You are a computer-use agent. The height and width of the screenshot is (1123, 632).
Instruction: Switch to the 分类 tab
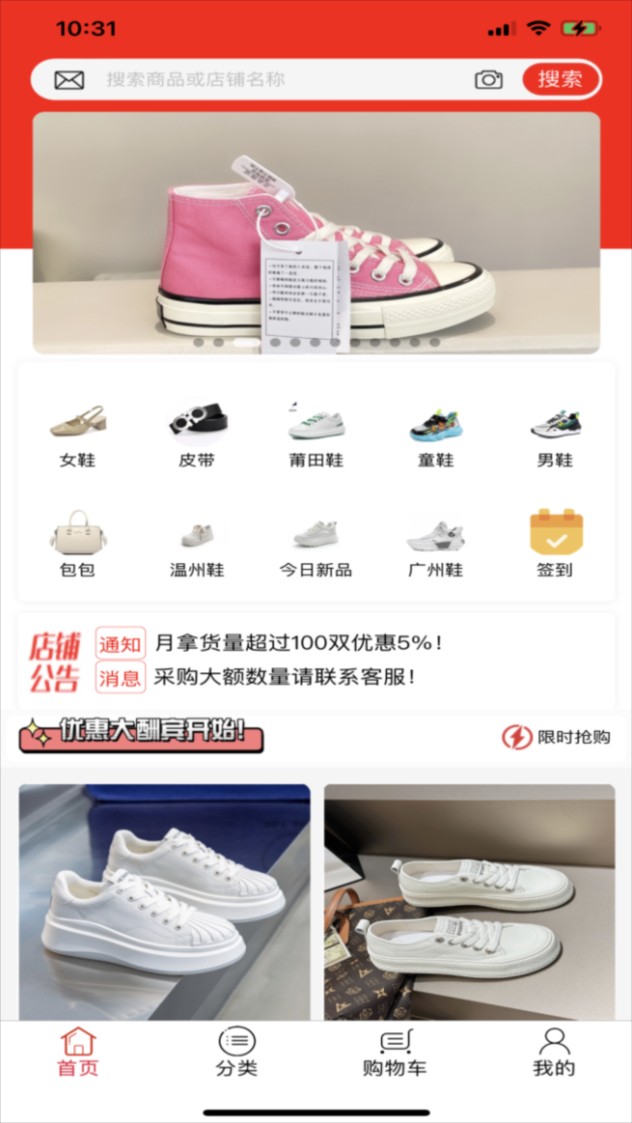(237, 1052)
